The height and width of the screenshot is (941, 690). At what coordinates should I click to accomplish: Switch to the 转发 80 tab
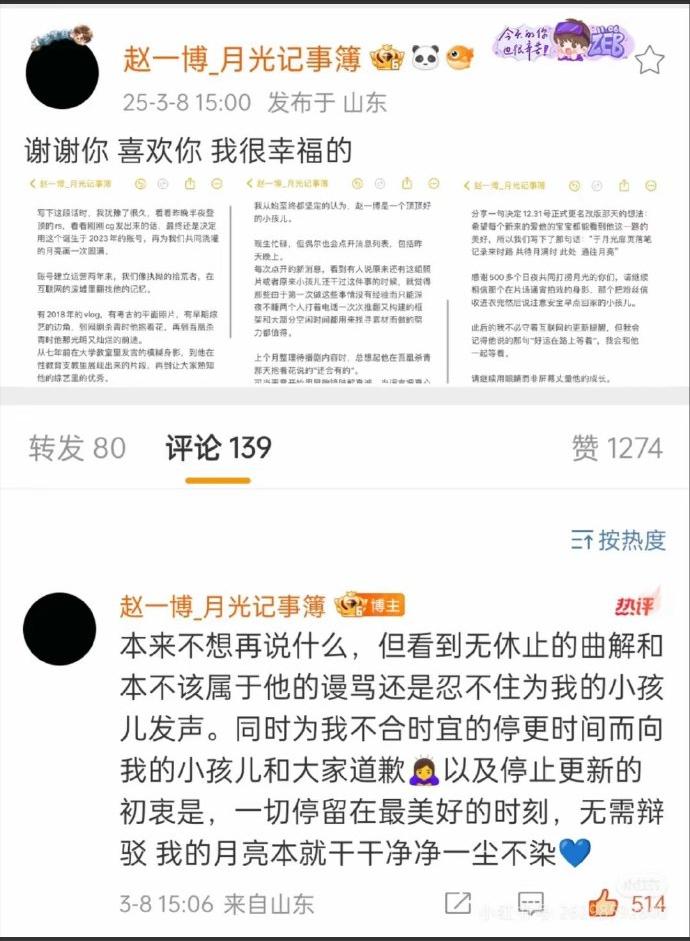click(77, 448)
